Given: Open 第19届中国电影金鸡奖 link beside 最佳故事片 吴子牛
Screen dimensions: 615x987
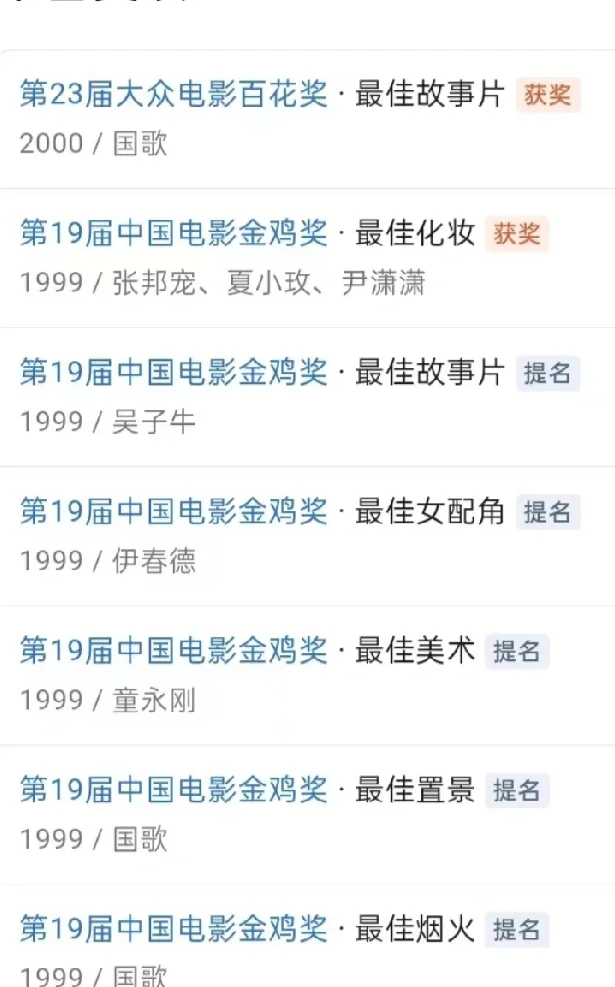Looking at the screenshot, I should [174, 373].
